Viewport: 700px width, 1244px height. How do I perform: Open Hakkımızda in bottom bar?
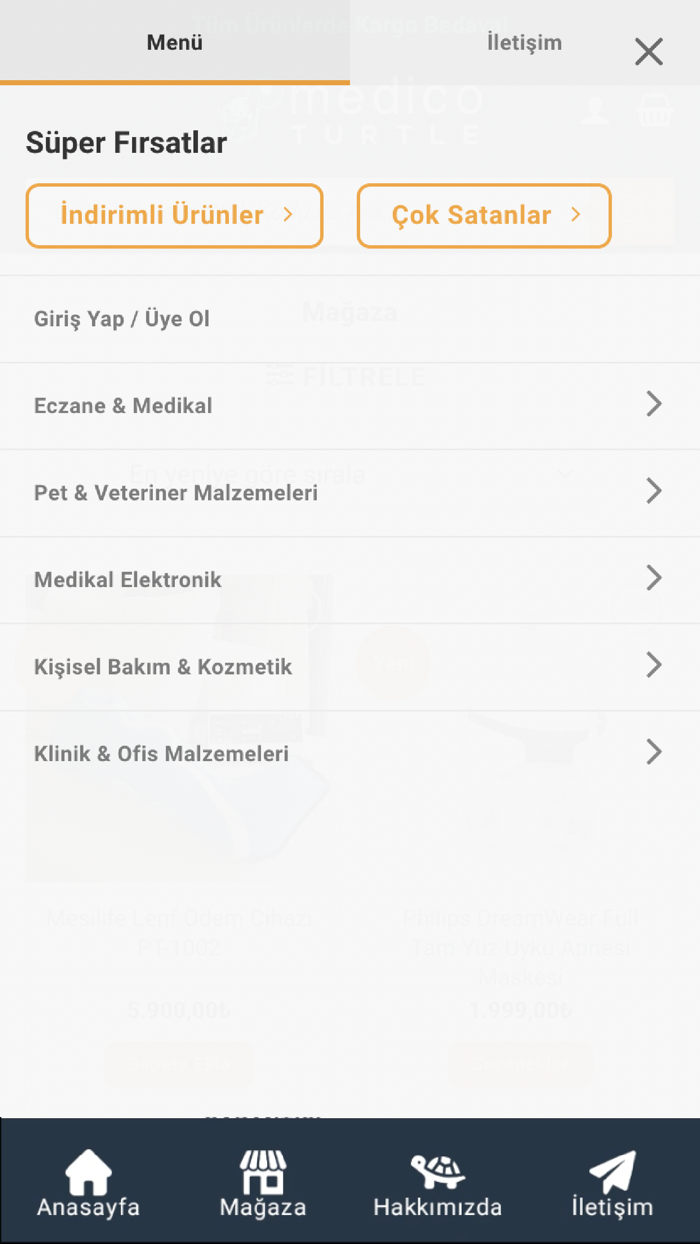438,1184
